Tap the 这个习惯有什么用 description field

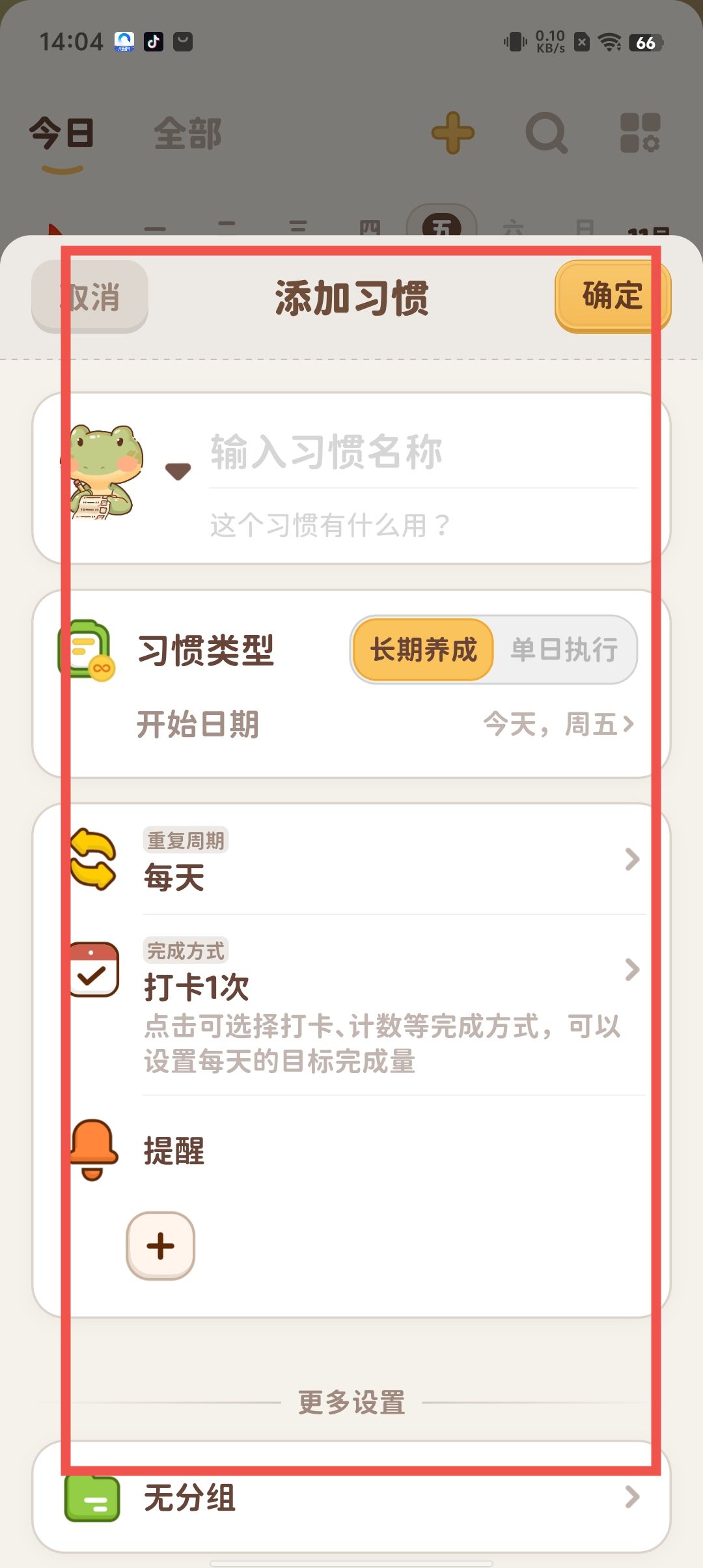(x=423, y=525)
